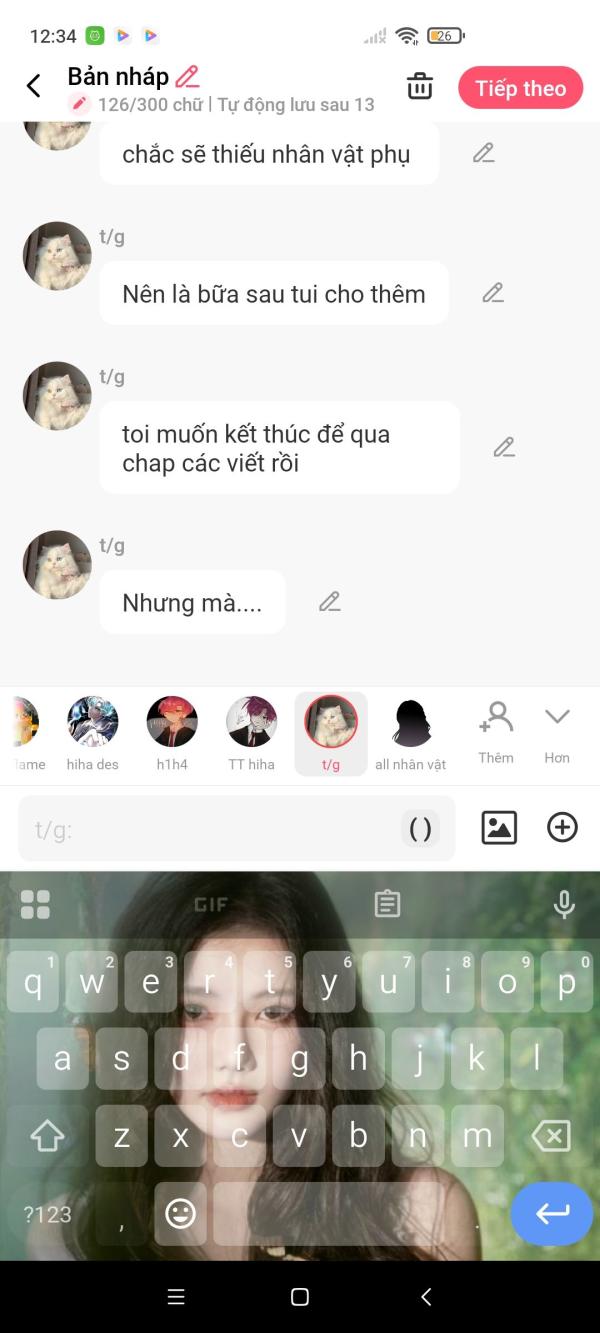
Task: Select character hiha des
Action: point(93,732)
